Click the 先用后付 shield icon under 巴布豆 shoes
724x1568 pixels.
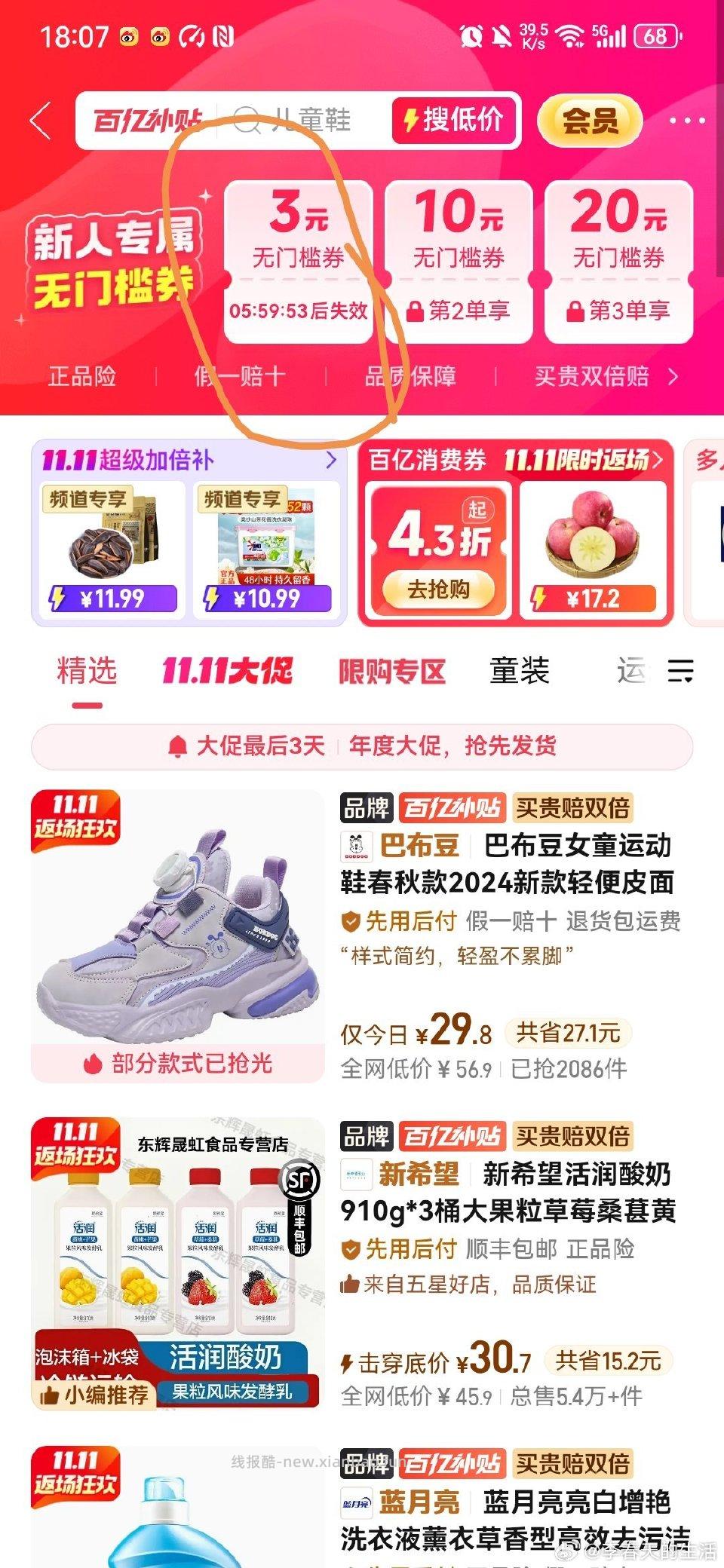[x=351, y=920]
